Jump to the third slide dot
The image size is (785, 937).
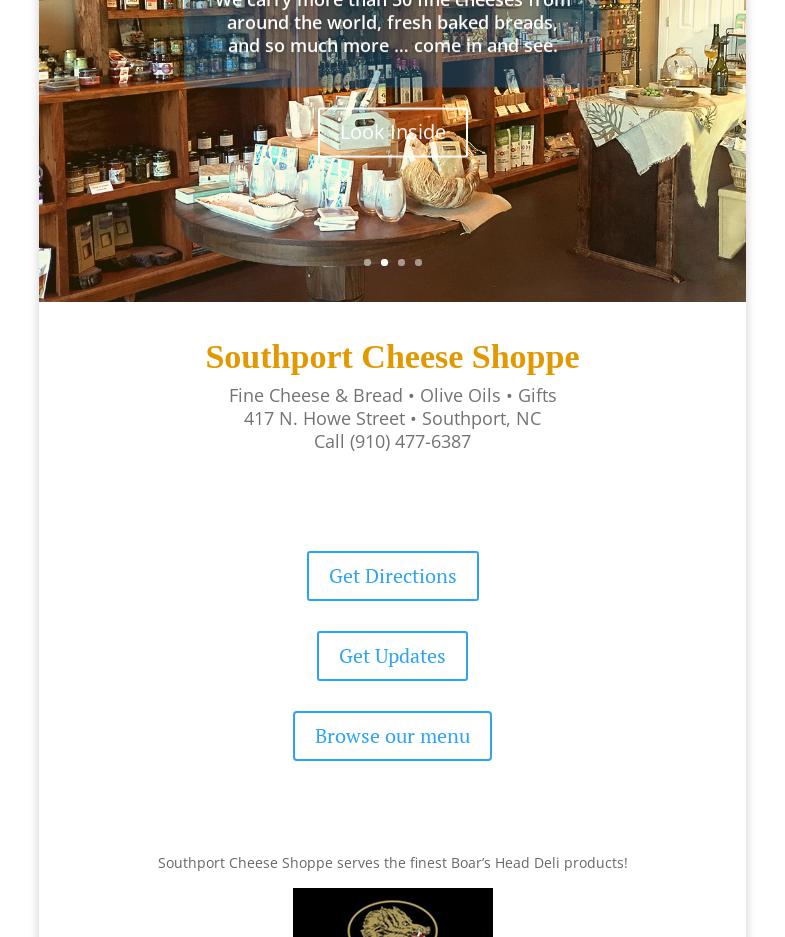tap(401, 263)
